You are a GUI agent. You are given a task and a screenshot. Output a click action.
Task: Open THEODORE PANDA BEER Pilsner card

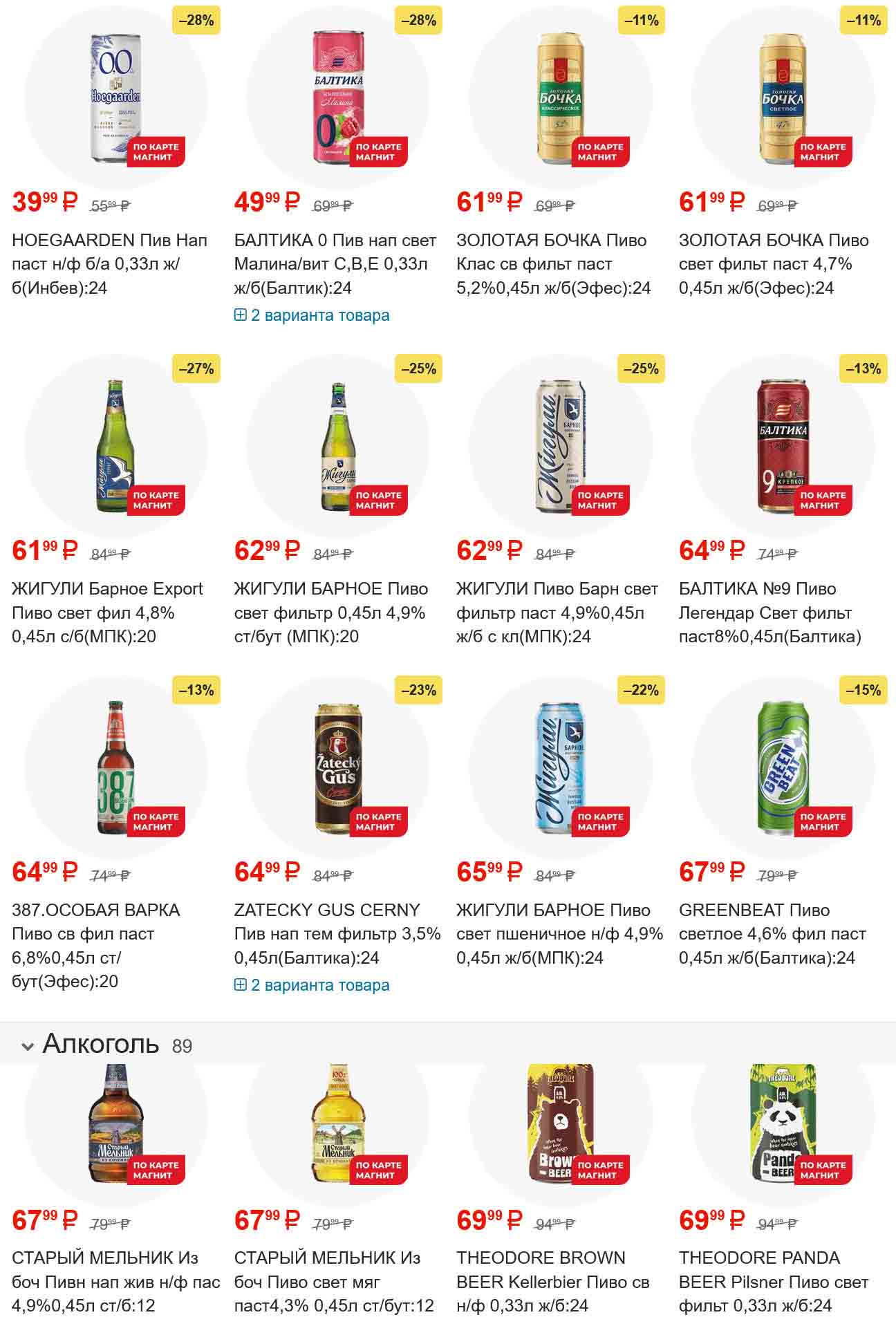(773, 1281)
